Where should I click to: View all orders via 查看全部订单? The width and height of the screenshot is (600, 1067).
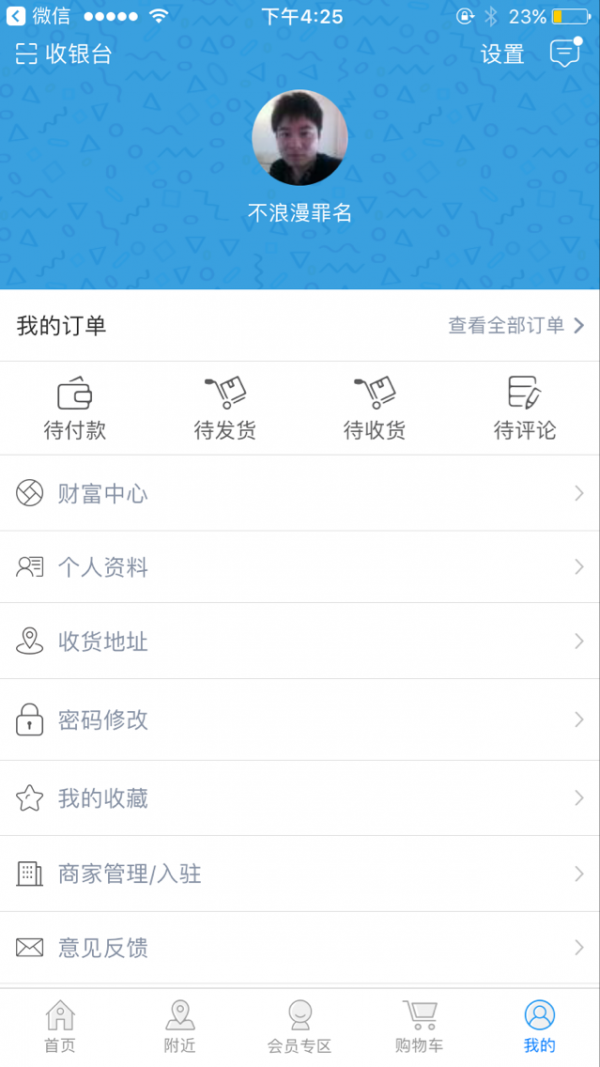(x=516, y=325)
